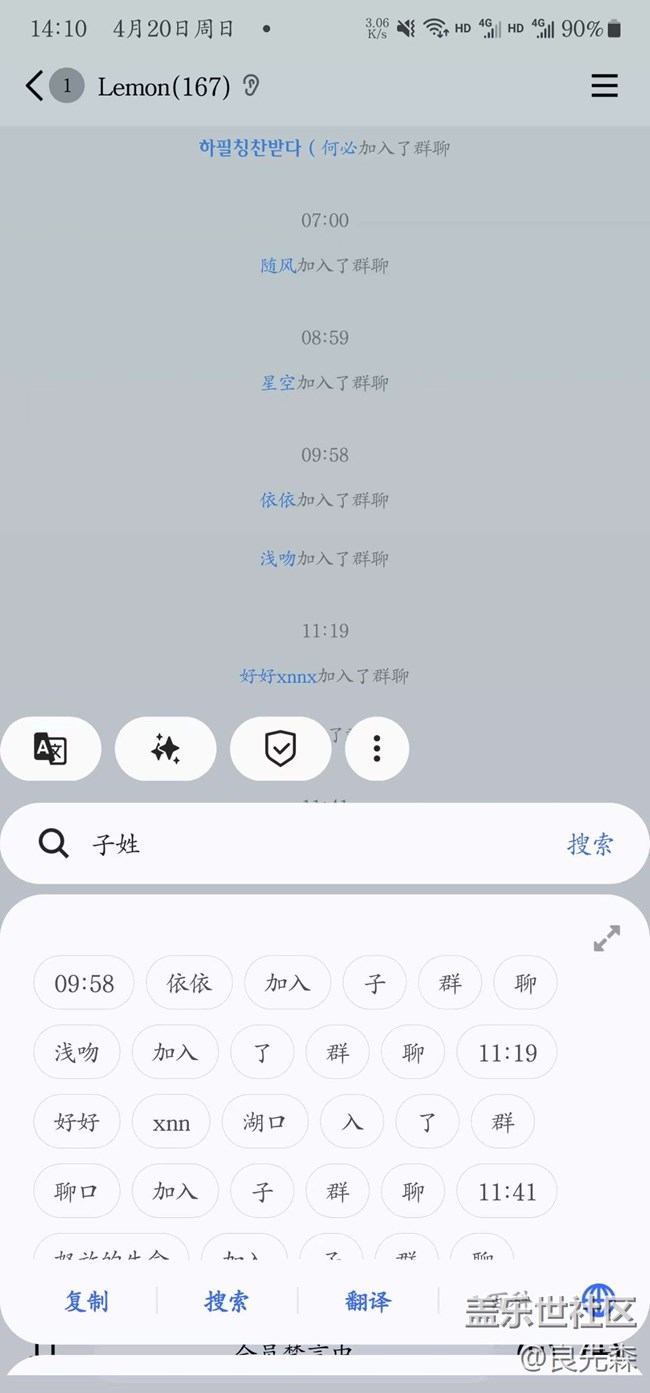This screenshot has width=650, height=1393.
Task: Go back from the Lemon group chat
Action: [x=34, y=86]
